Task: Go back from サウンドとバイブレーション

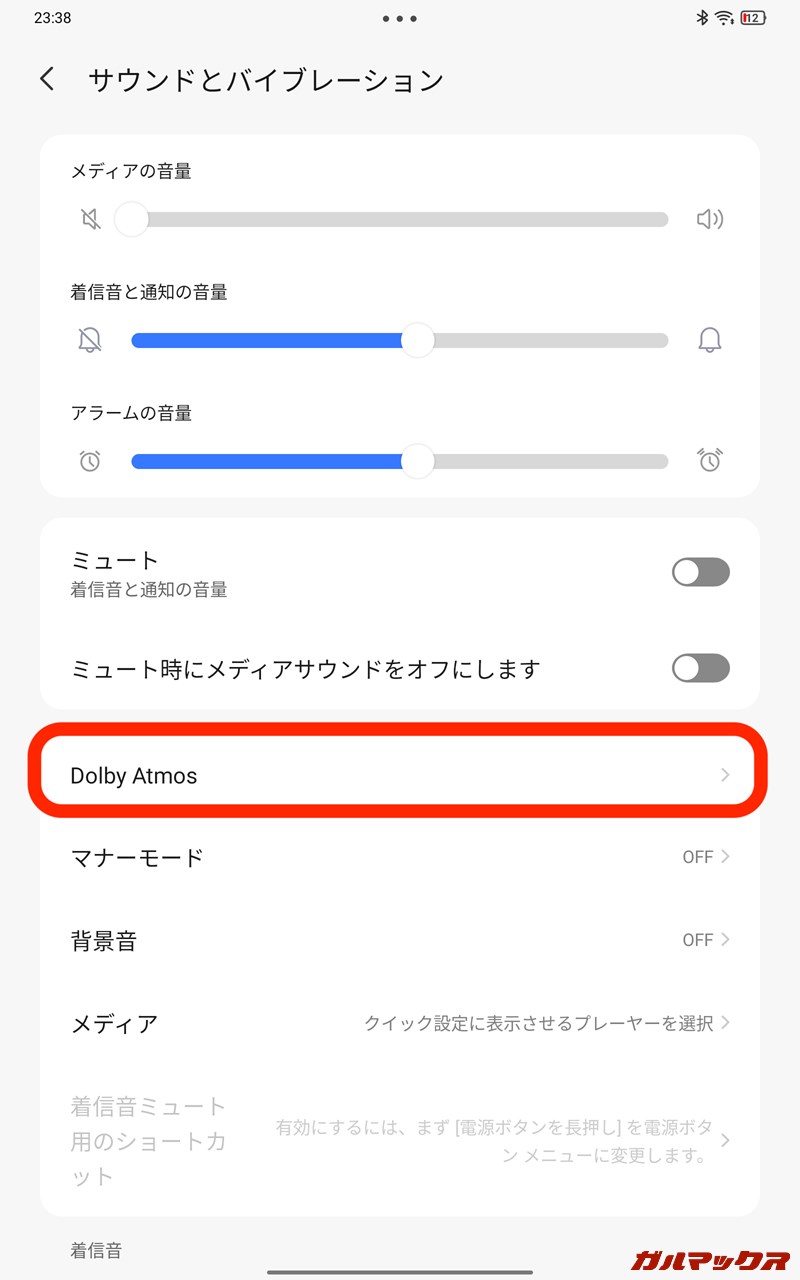Action: [x=47, y=80]
